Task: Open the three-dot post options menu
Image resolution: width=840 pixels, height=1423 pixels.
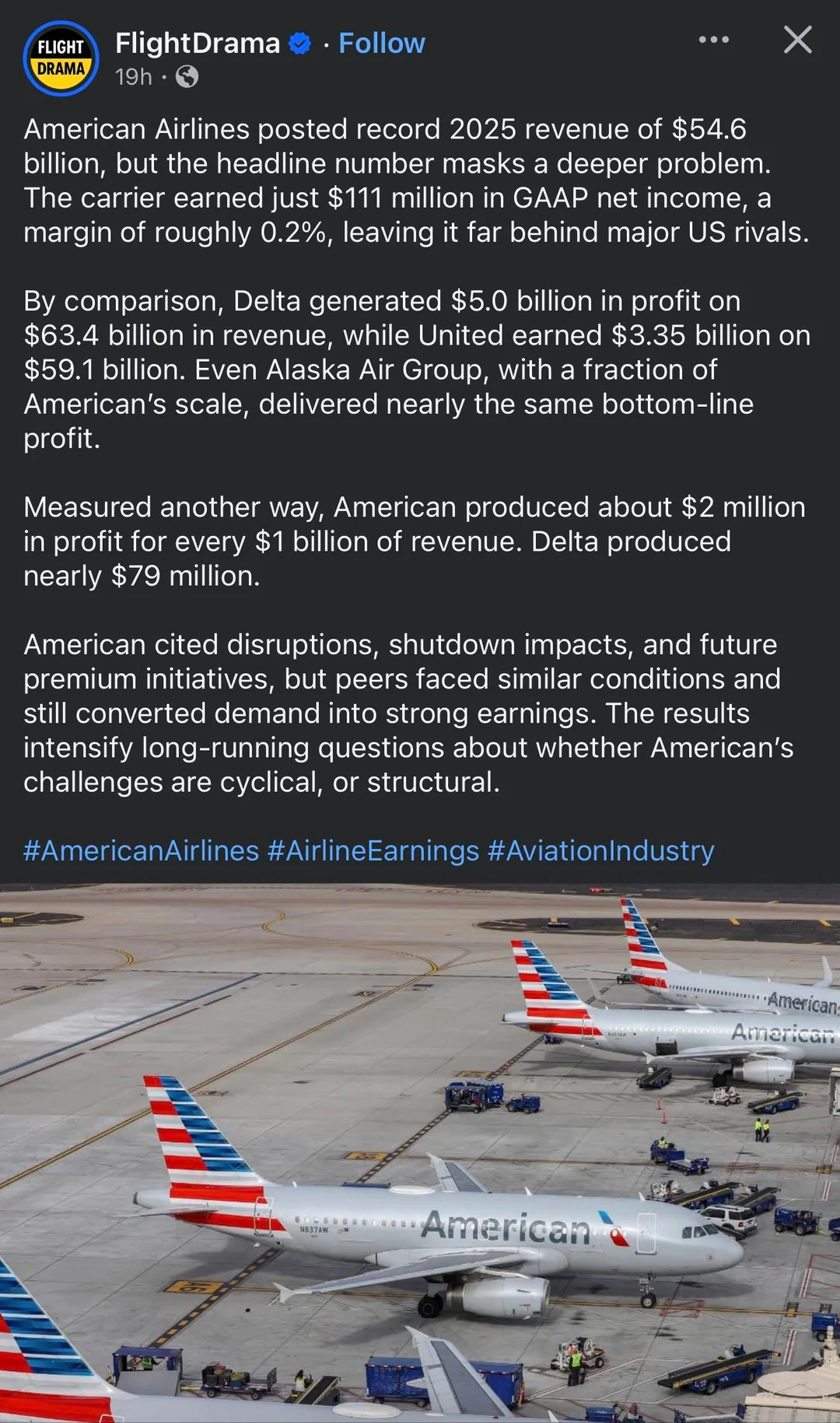Action: point(713,40)
